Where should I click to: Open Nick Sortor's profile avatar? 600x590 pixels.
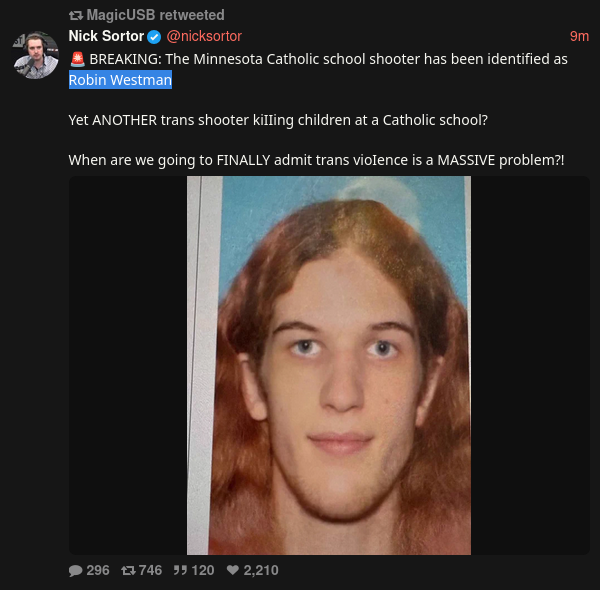pyautogui.click(x=35, y=55)
